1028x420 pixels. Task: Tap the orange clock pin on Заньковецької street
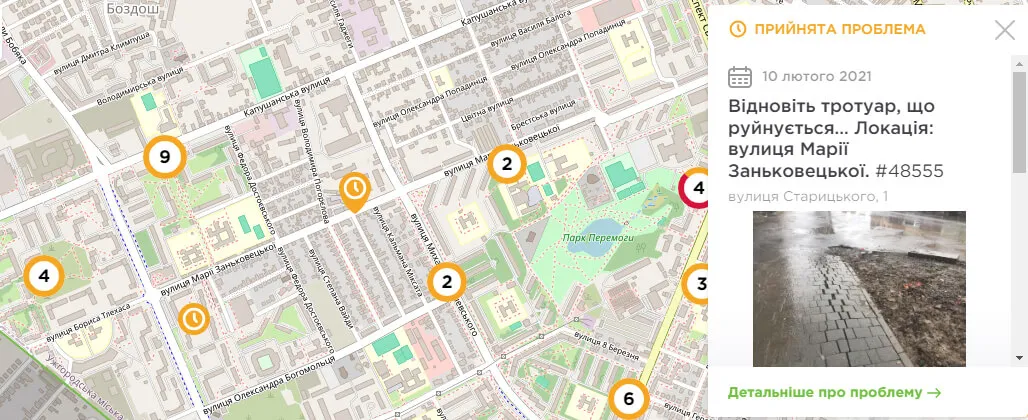click(354, 190)
